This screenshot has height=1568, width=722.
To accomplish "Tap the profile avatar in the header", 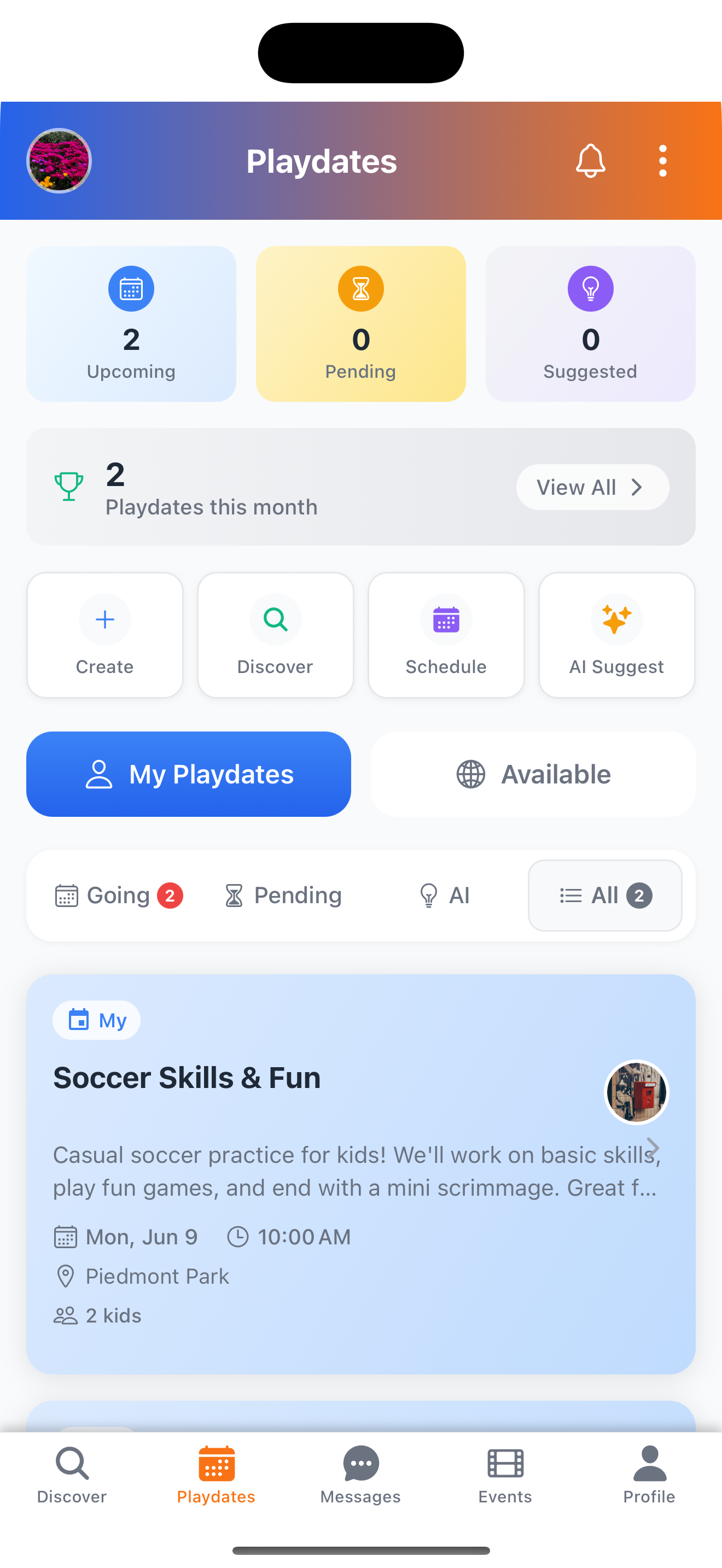I will [x=59, y=161].
